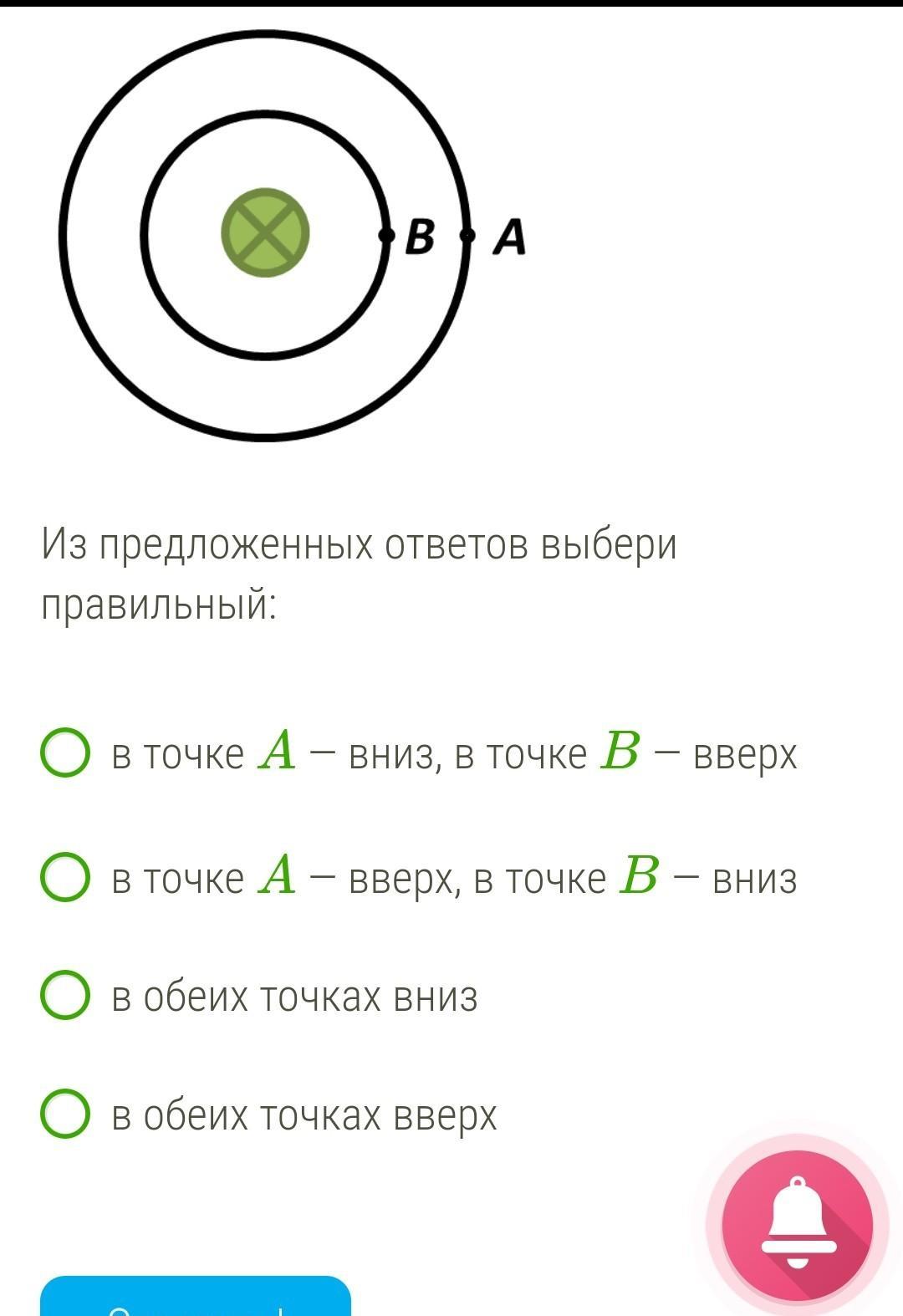Pick the answer 'в обеих точках вниз'
903x1316 pixels.
click(x=64, y=996)
